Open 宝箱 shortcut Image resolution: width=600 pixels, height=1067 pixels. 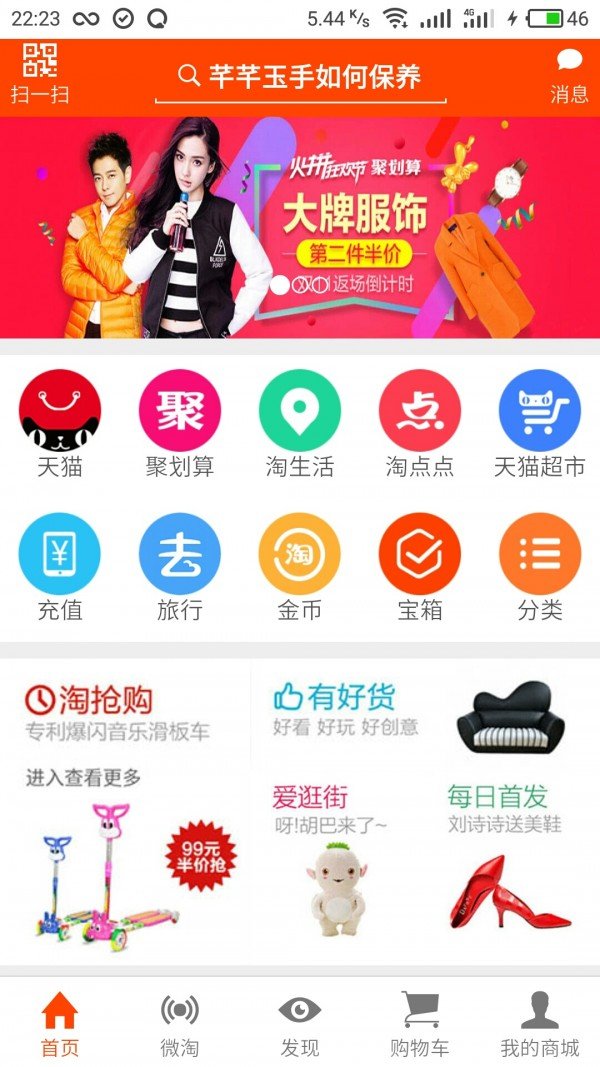coord(420,566)
